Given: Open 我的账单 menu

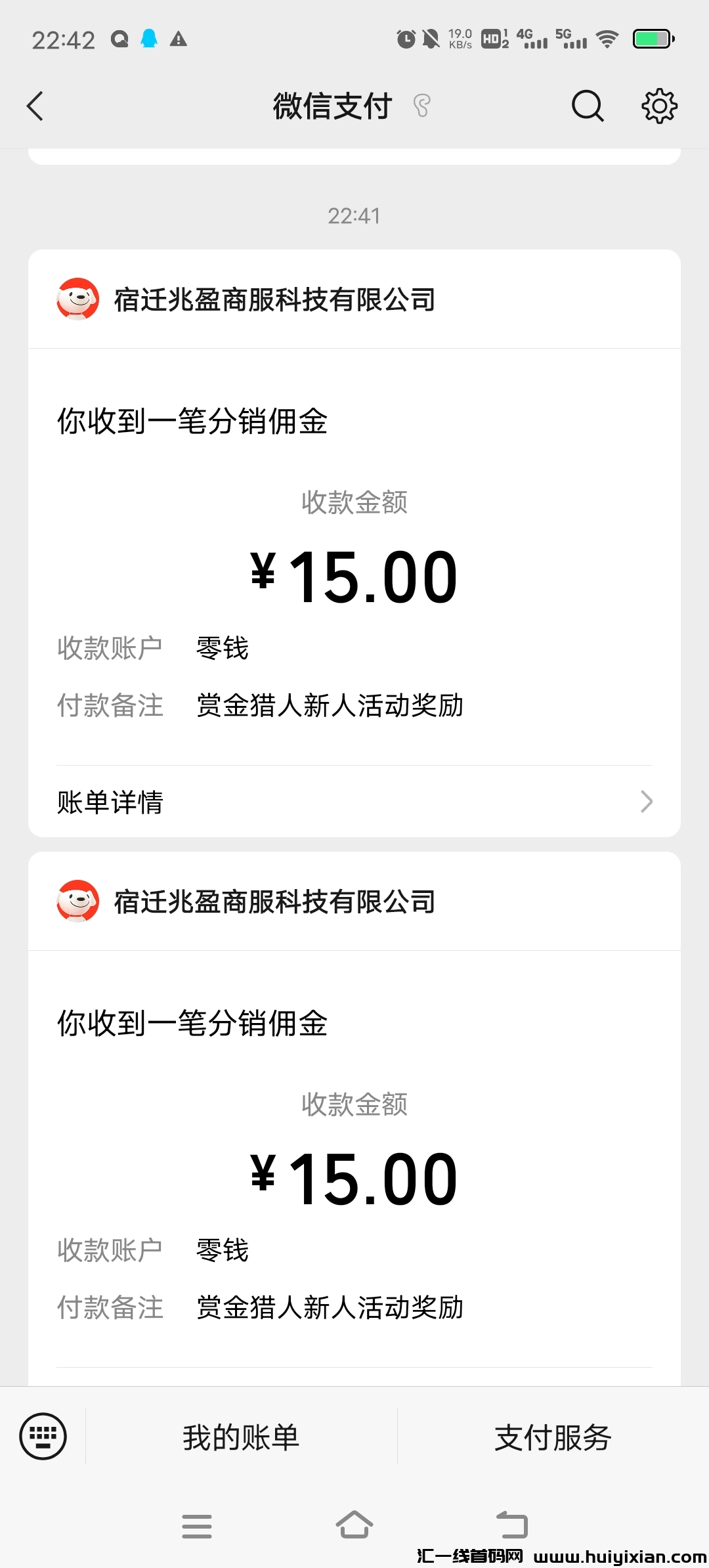Looking at the screenshot, I should pos(241,1437).
